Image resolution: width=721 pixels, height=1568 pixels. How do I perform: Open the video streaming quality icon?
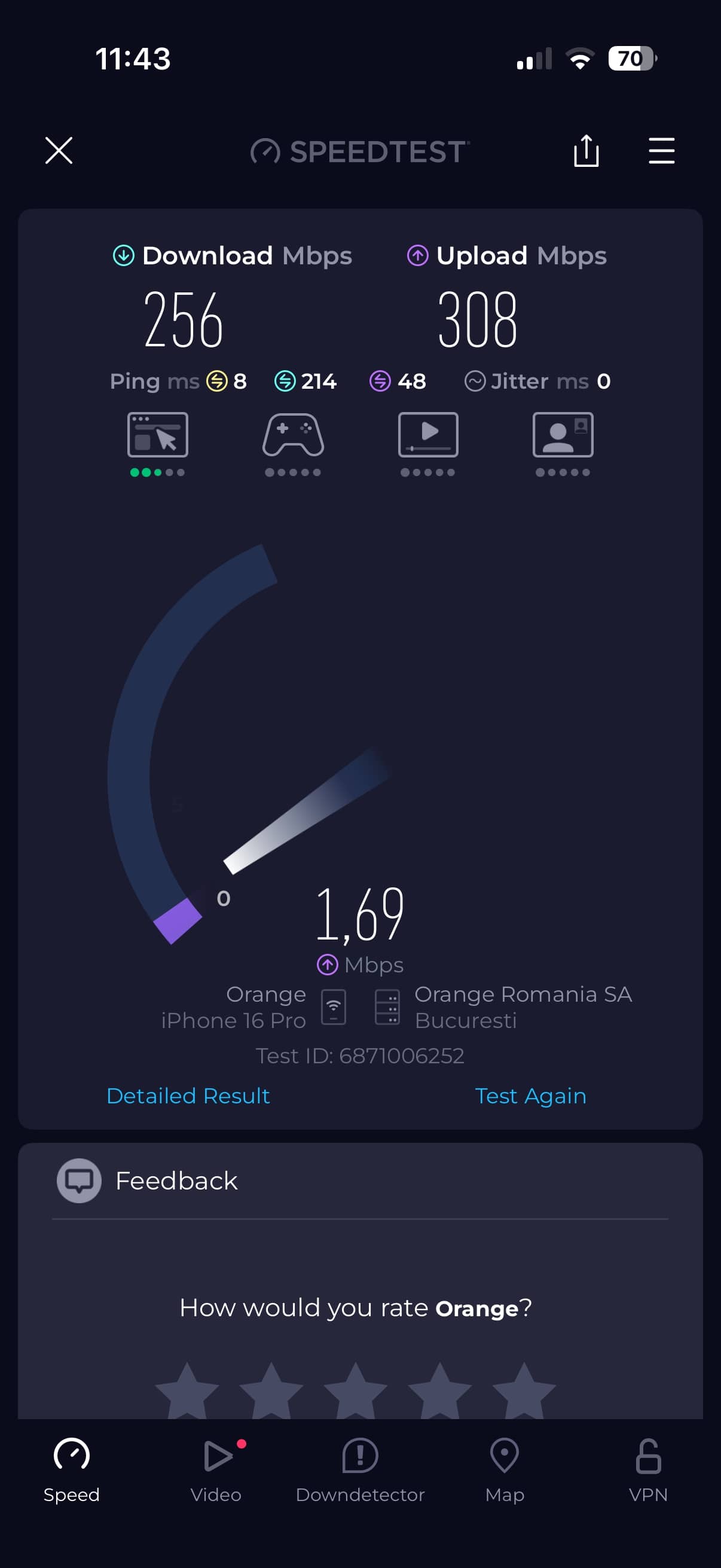click(x=427, y=435)
